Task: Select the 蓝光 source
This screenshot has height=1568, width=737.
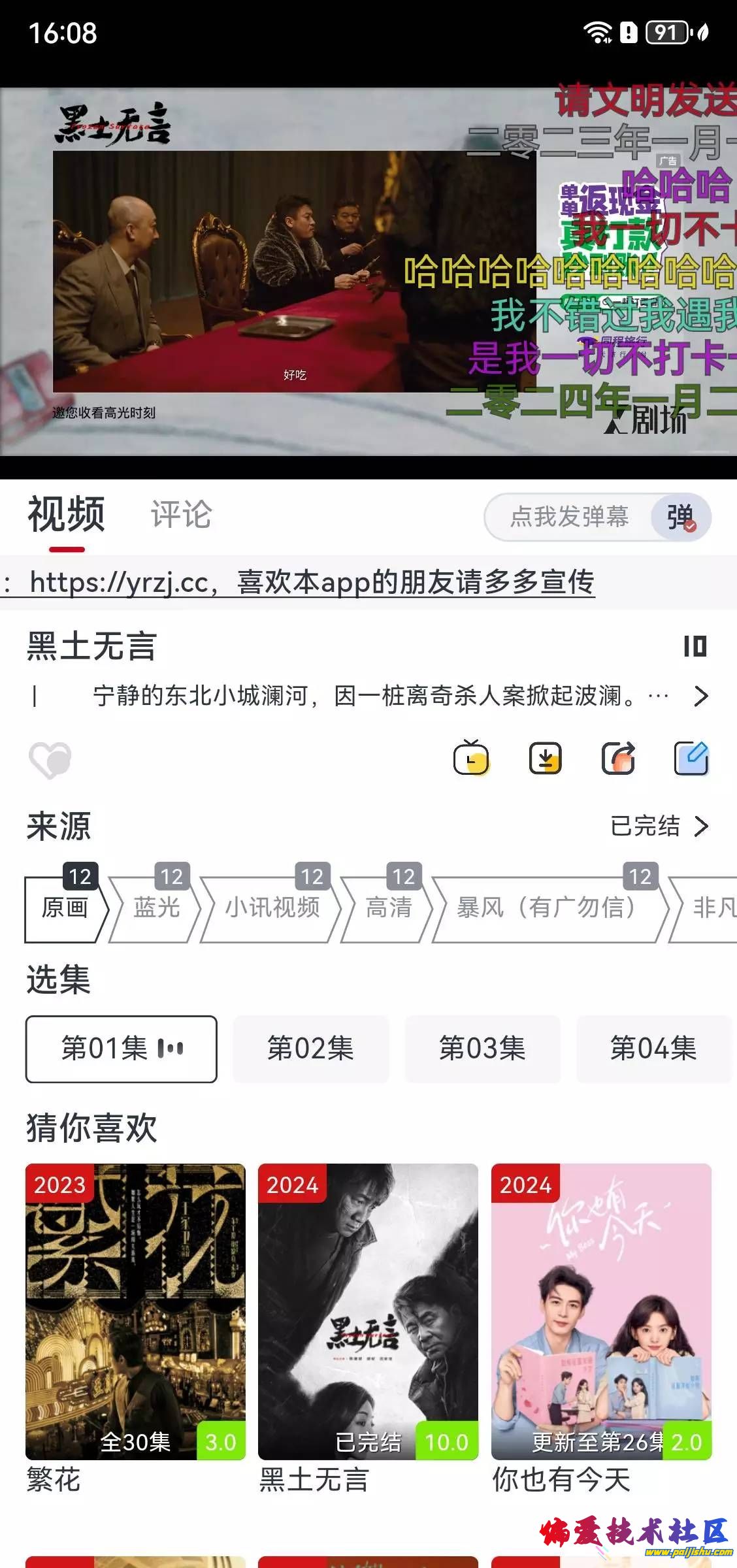Action: point(156,908)
